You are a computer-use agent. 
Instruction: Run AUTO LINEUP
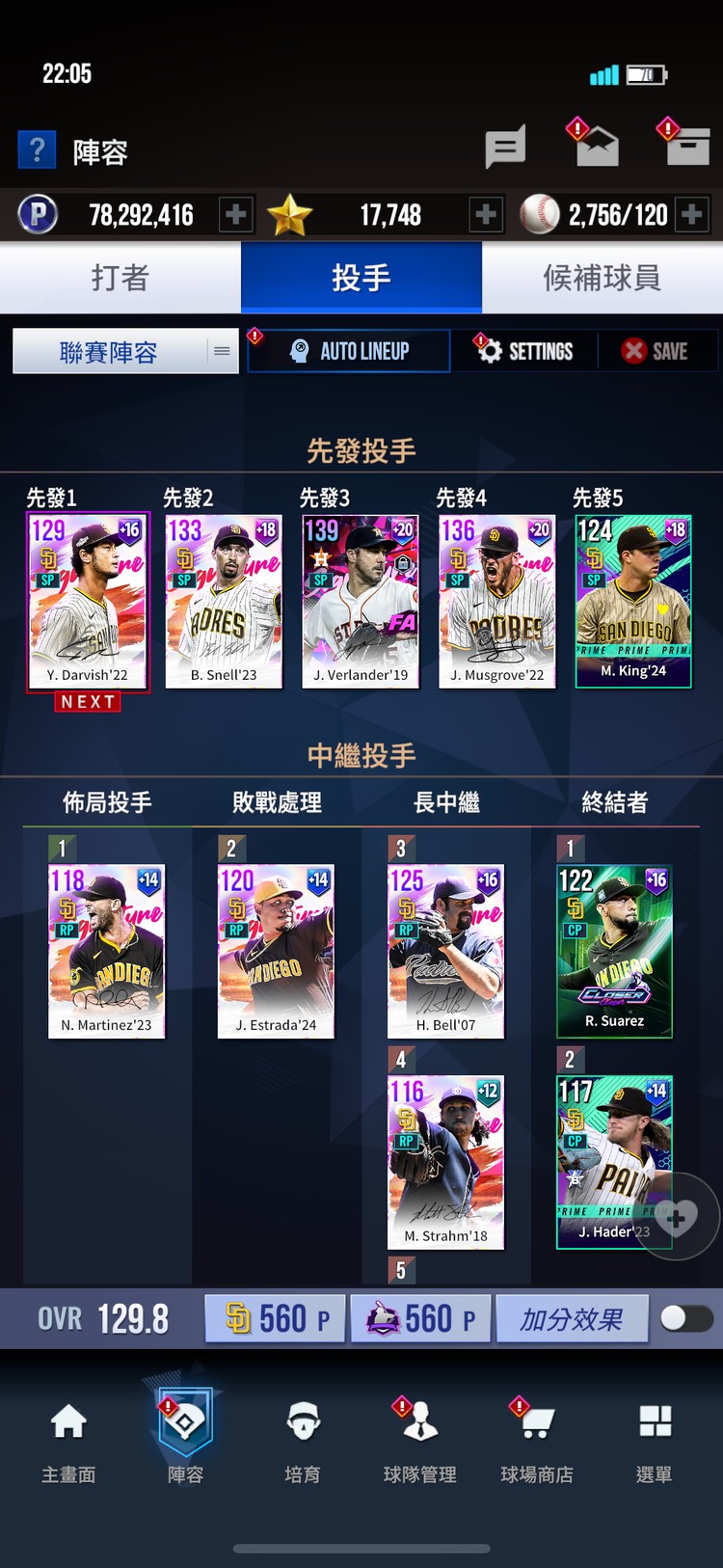349,351
